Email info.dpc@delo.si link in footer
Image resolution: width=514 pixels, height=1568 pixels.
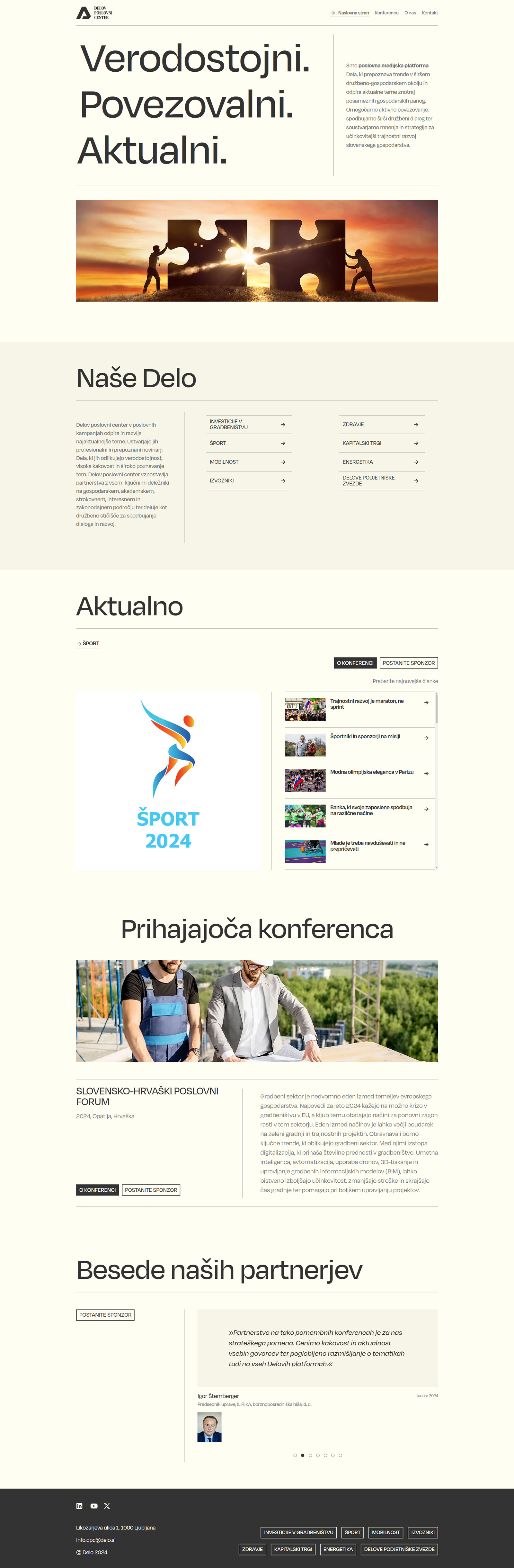tap(95, 1540)
